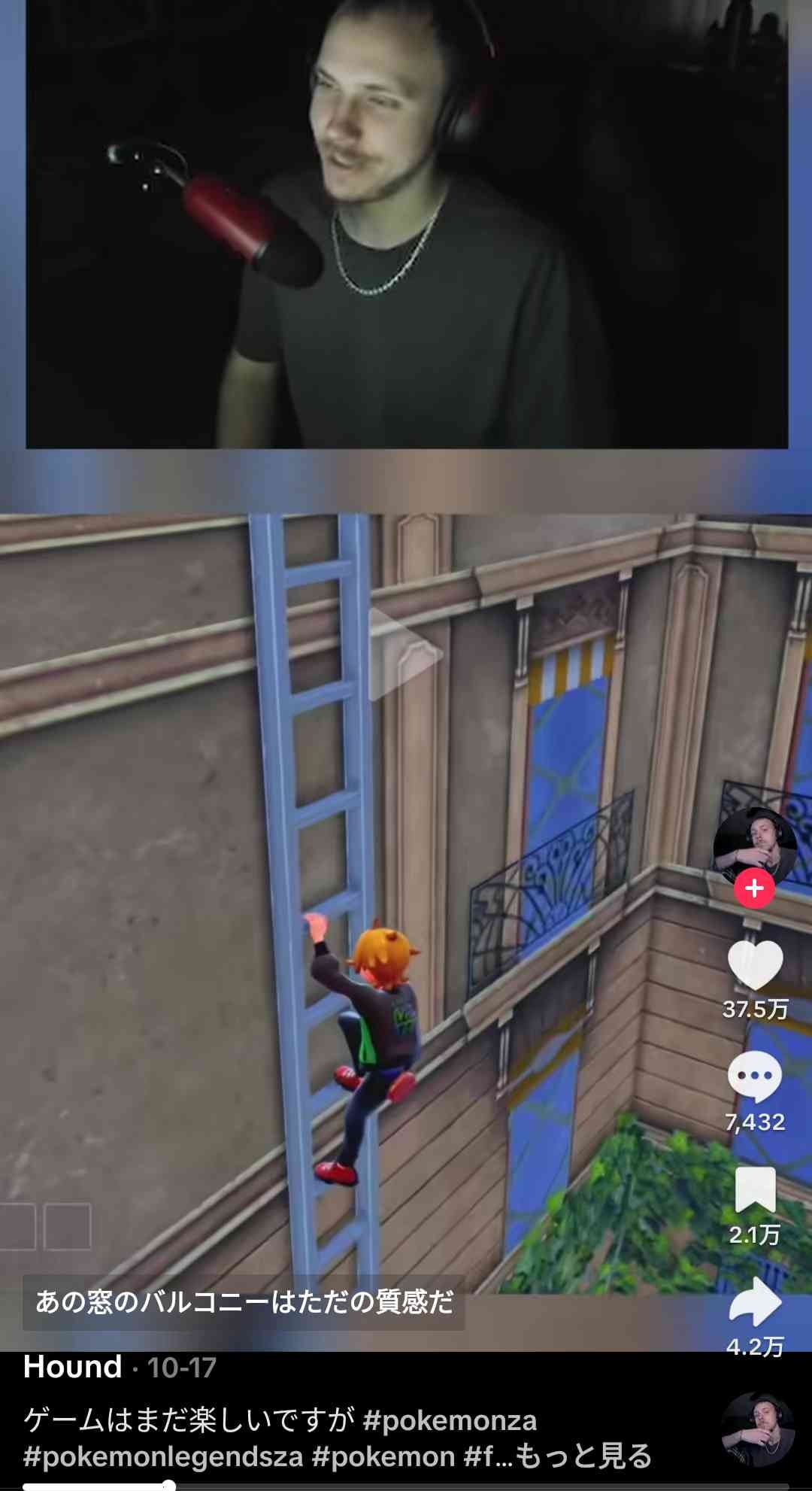Follow Hound with the plus button
812x1491 pixels.
pos(754,888)
